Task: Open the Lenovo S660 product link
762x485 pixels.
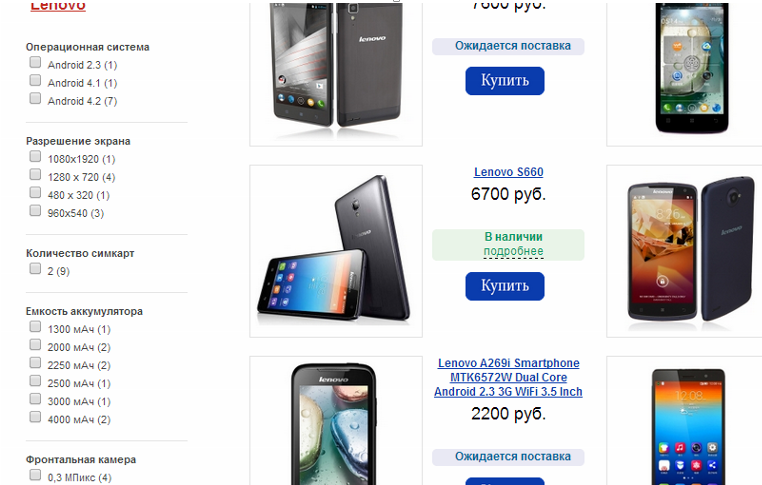Action: [508, 172]
